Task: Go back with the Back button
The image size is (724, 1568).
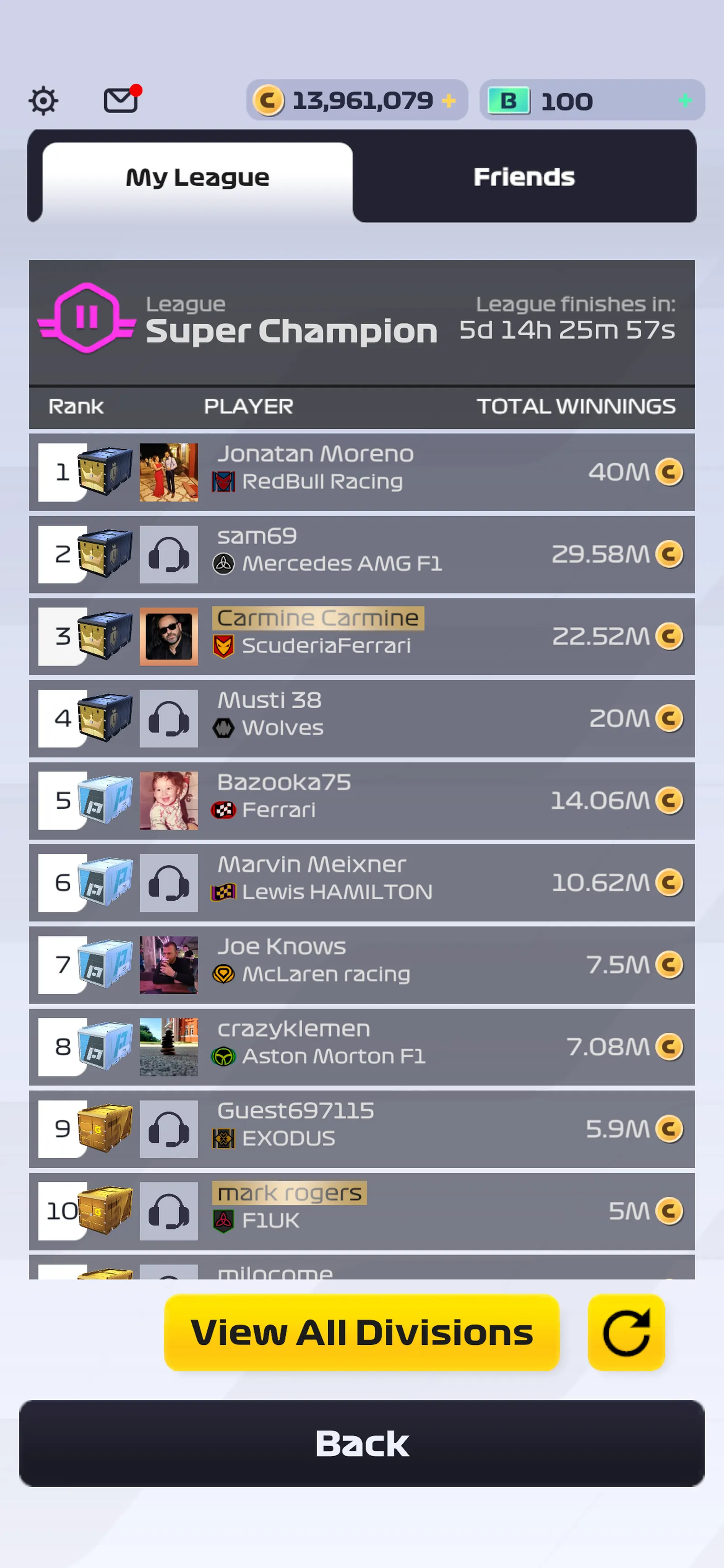Action: point(362,1443)
